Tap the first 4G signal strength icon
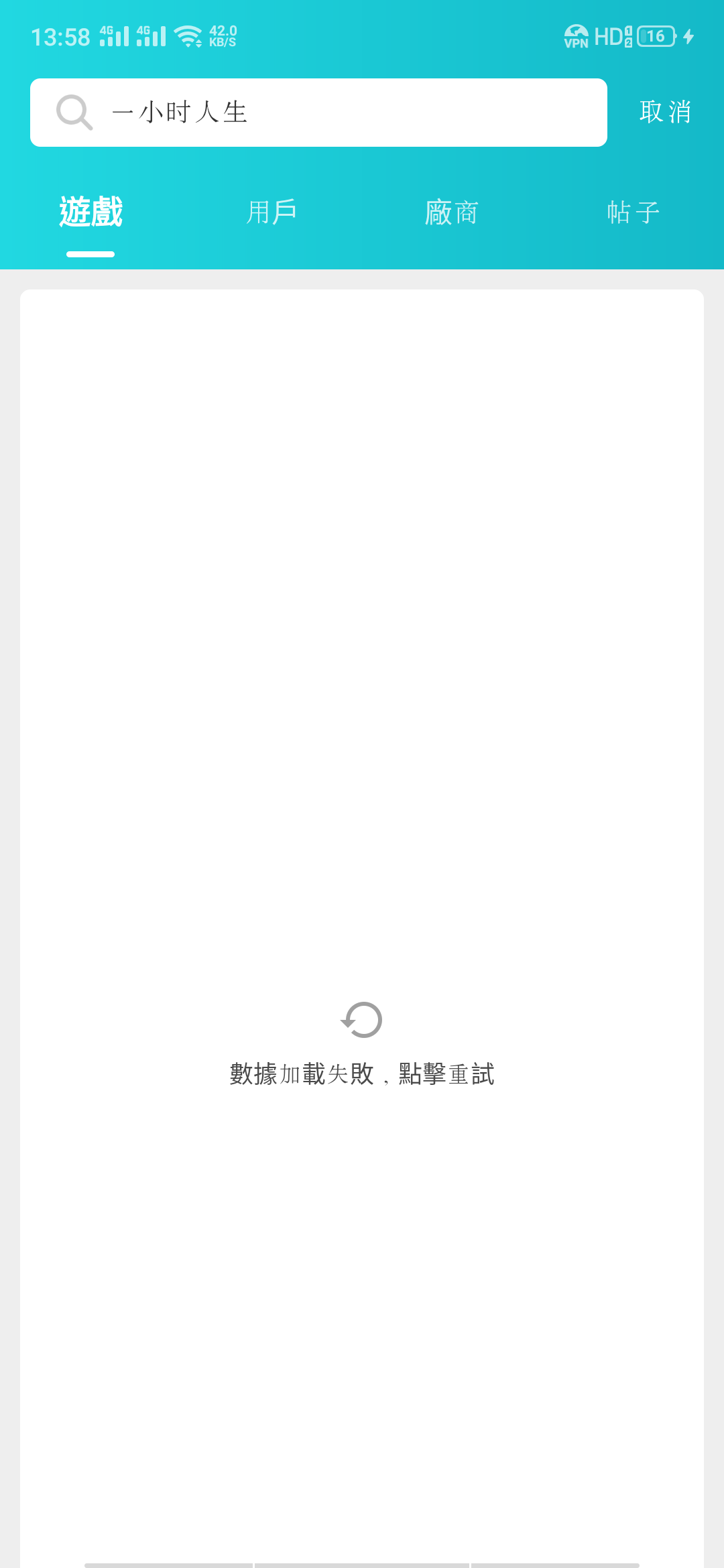The image size is (724, 1568). pos(111,35)
